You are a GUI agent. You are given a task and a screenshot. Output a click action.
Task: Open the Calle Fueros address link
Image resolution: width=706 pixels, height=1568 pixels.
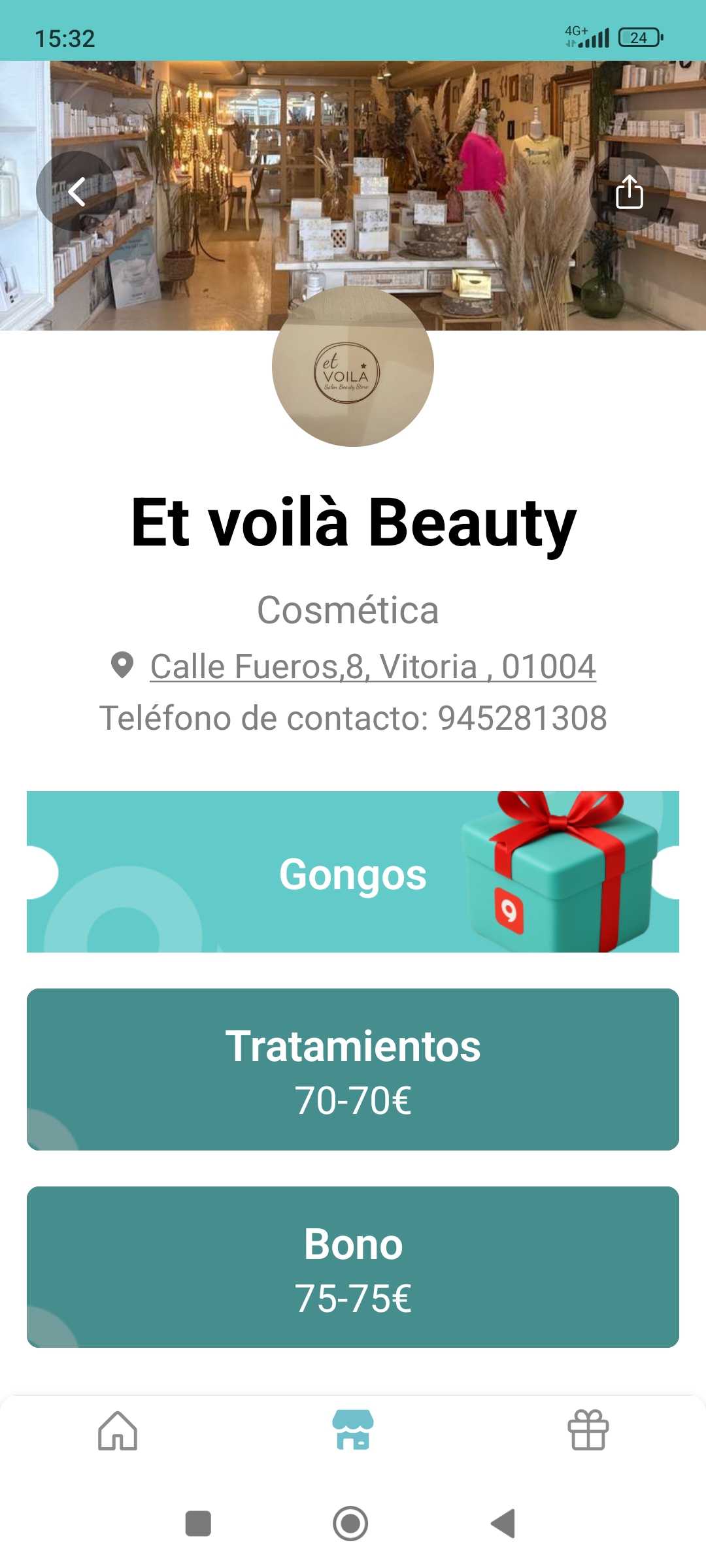pos(373,666)
